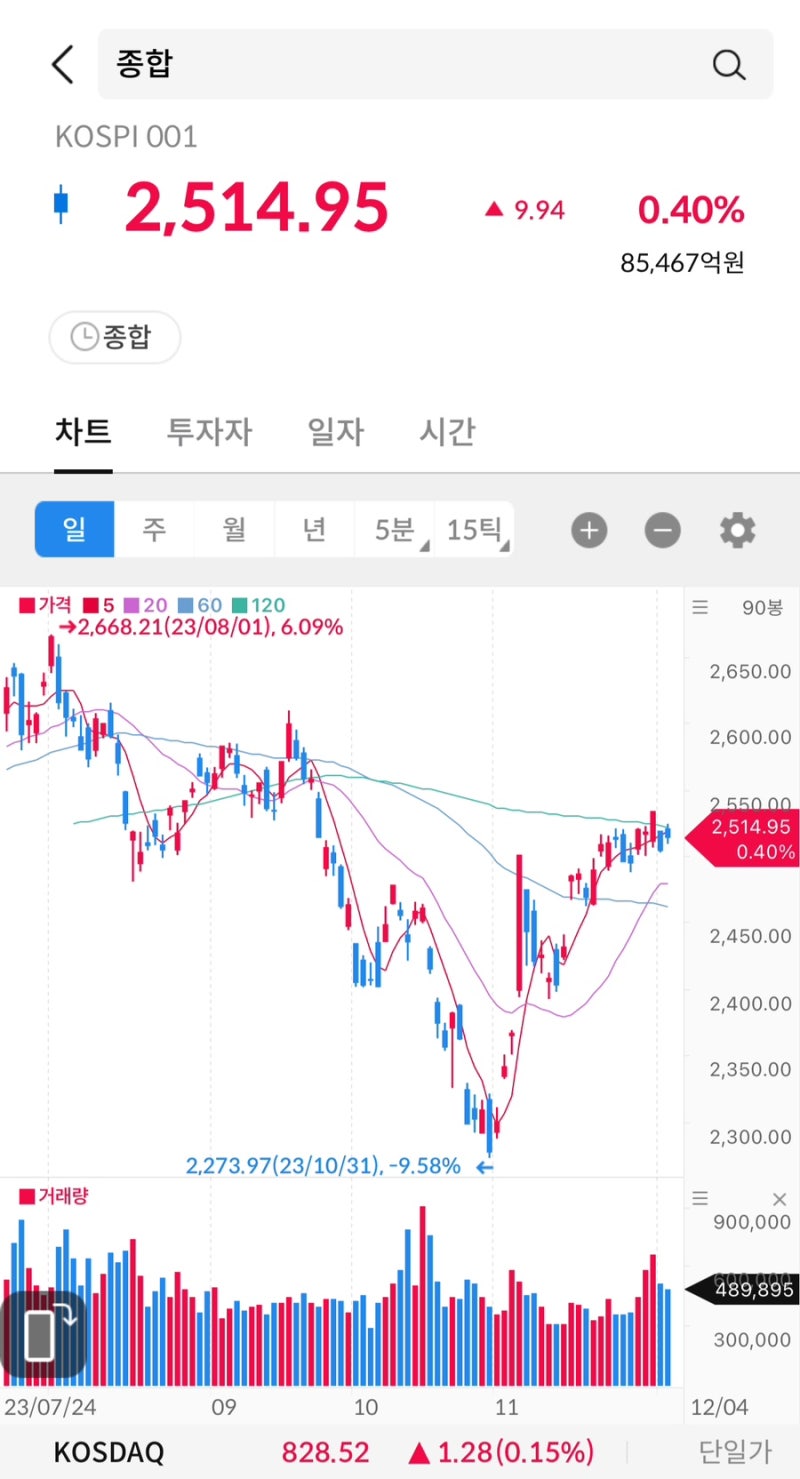
Task: Tap the back arrow to exit 종합
Action: coord(62,64)
